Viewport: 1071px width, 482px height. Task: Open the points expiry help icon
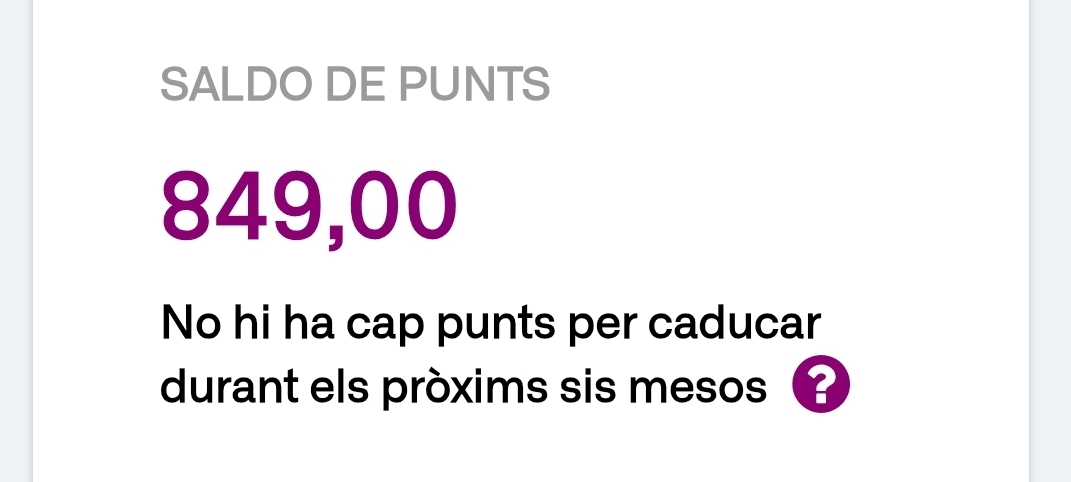821,386
